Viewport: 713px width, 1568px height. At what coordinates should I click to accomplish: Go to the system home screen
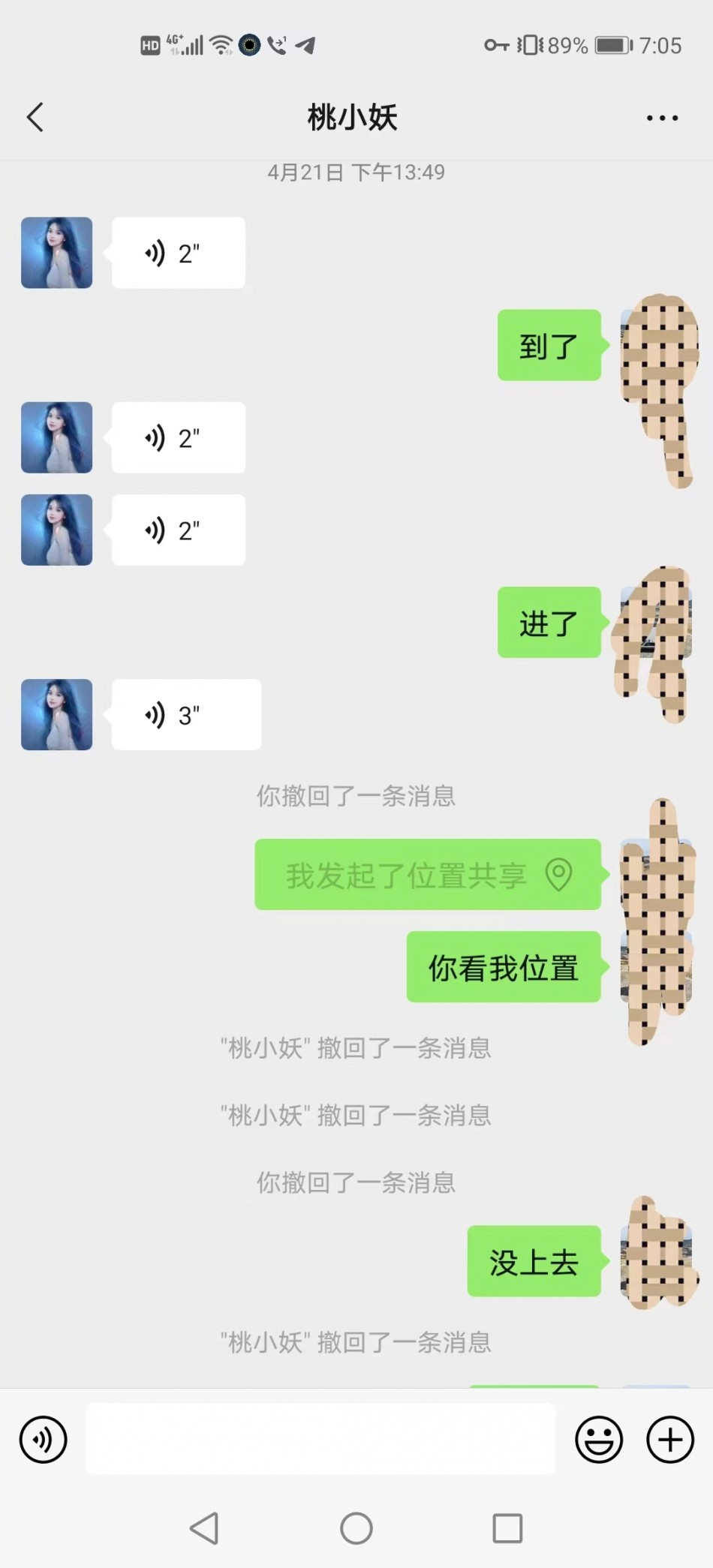(x=356, y=1527)
